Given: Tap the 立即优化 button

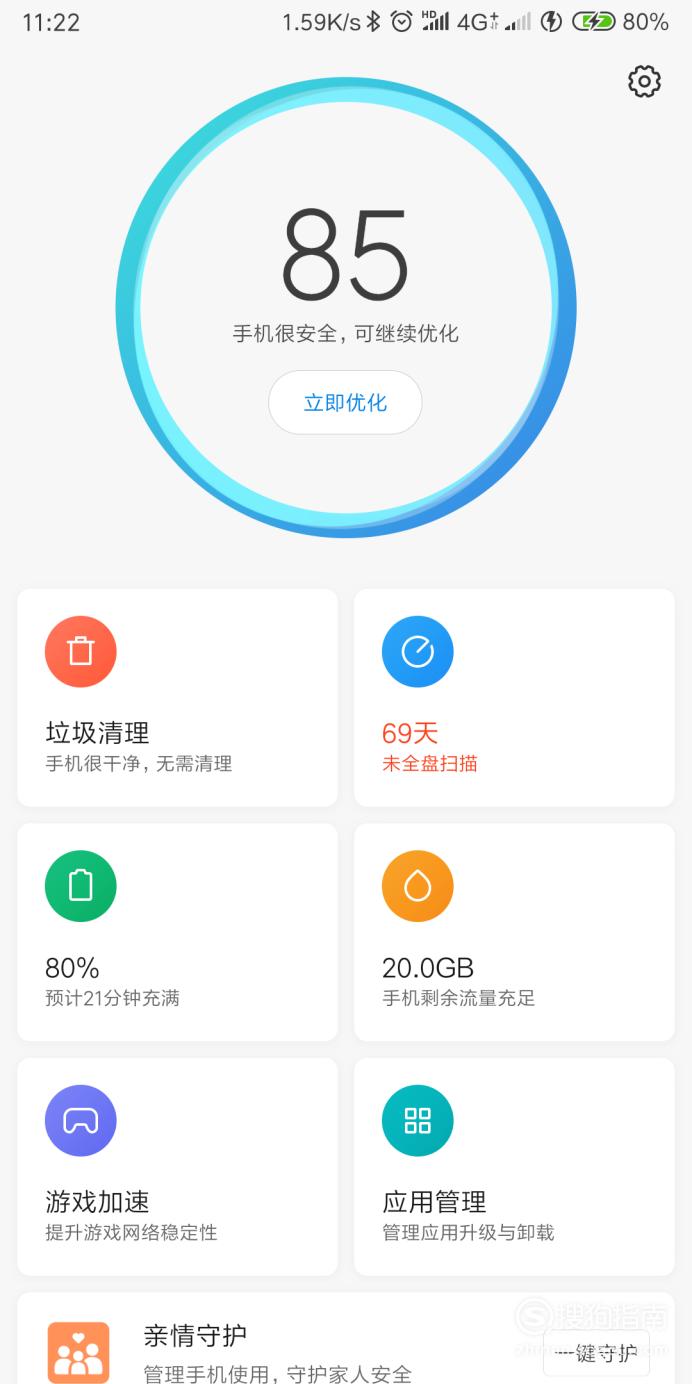Looking at the screenshot, I should [x=345, y=403].
